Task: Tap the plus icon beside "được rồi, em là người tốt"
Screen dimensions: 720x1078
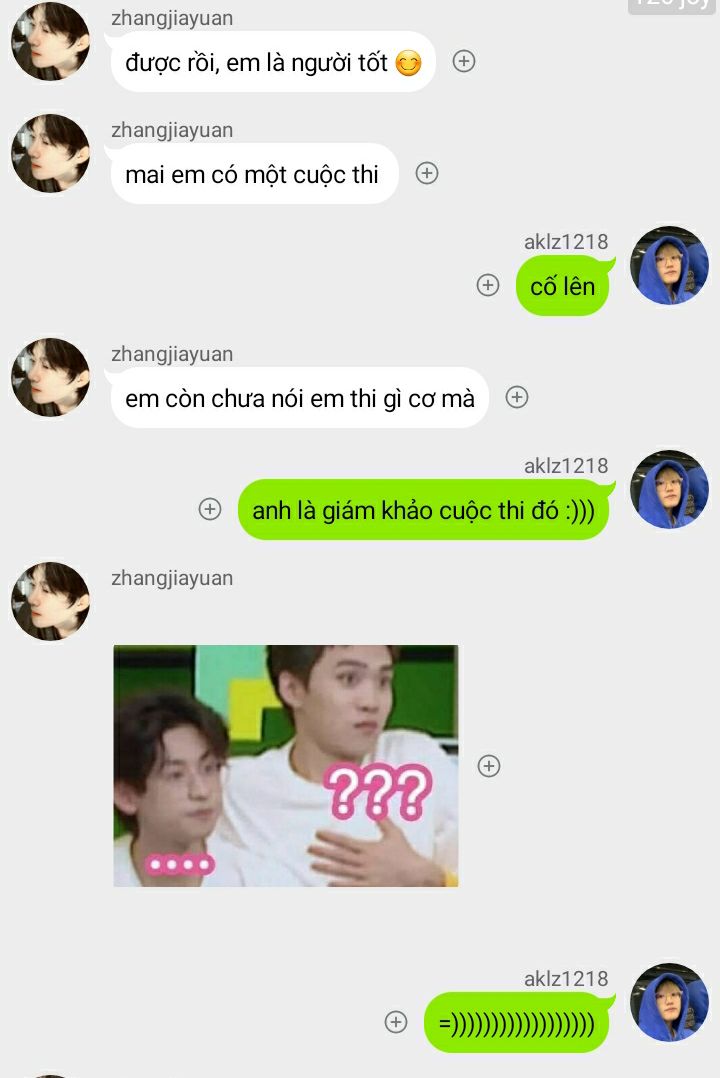Action: (463, 61)
